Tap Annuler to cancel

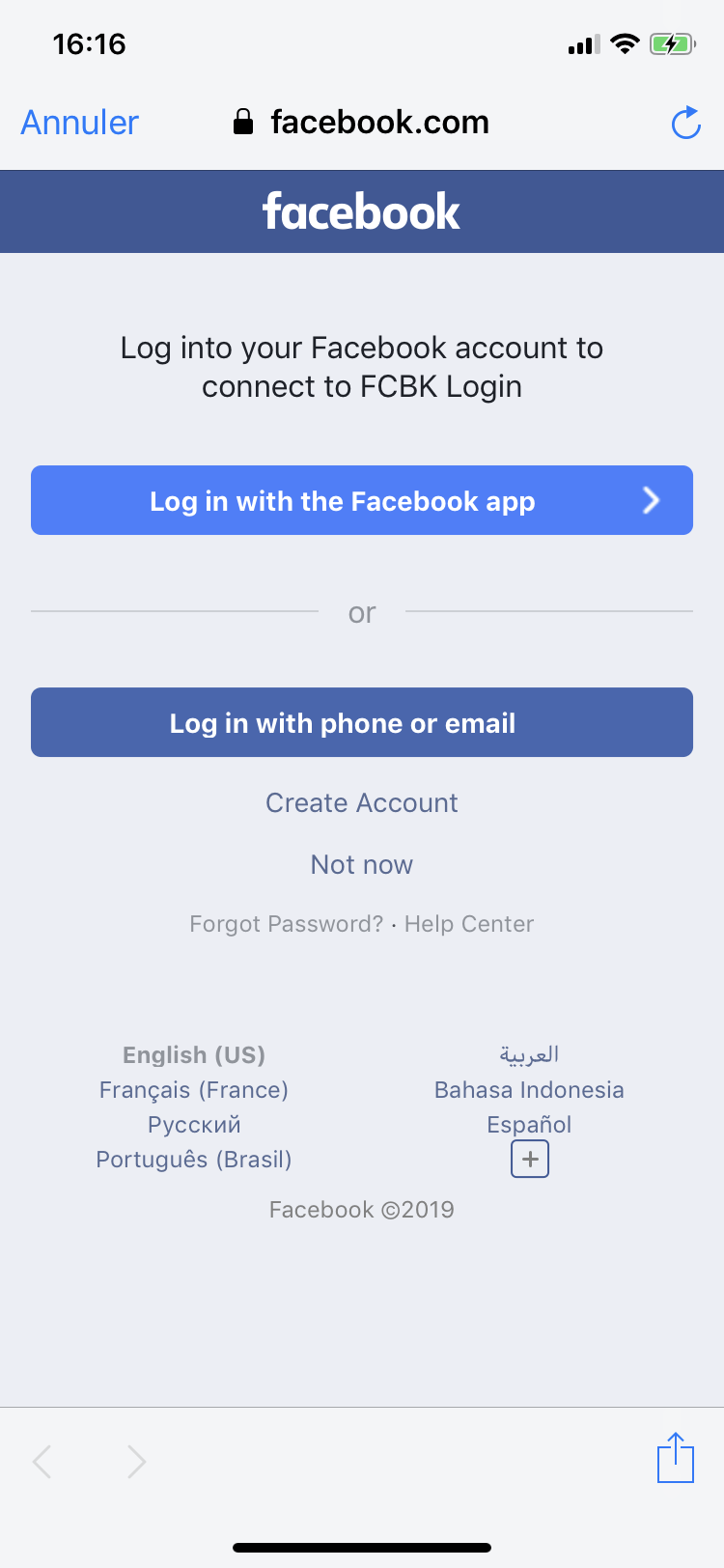tap(78, 122)
